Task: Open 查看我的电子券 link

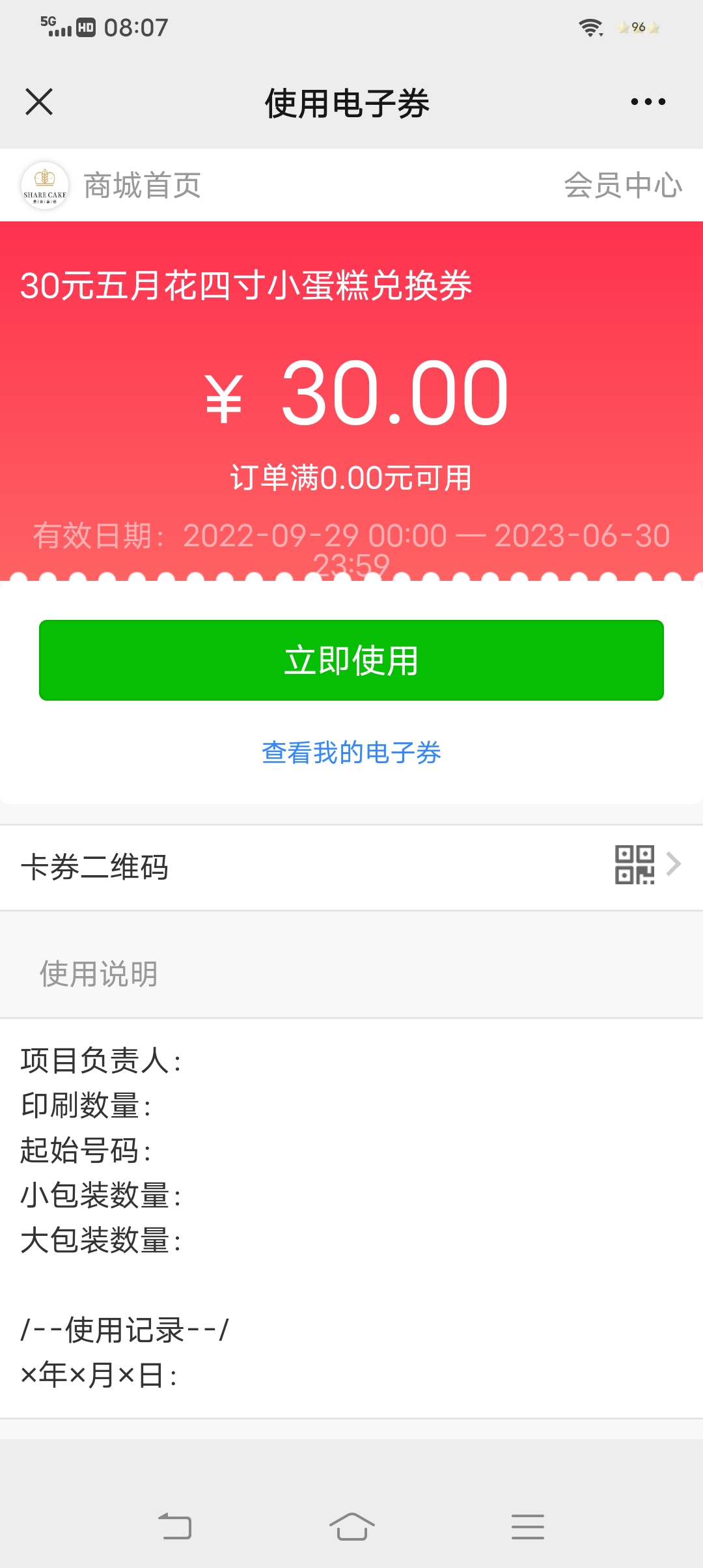Action: [x=351, y=753]
